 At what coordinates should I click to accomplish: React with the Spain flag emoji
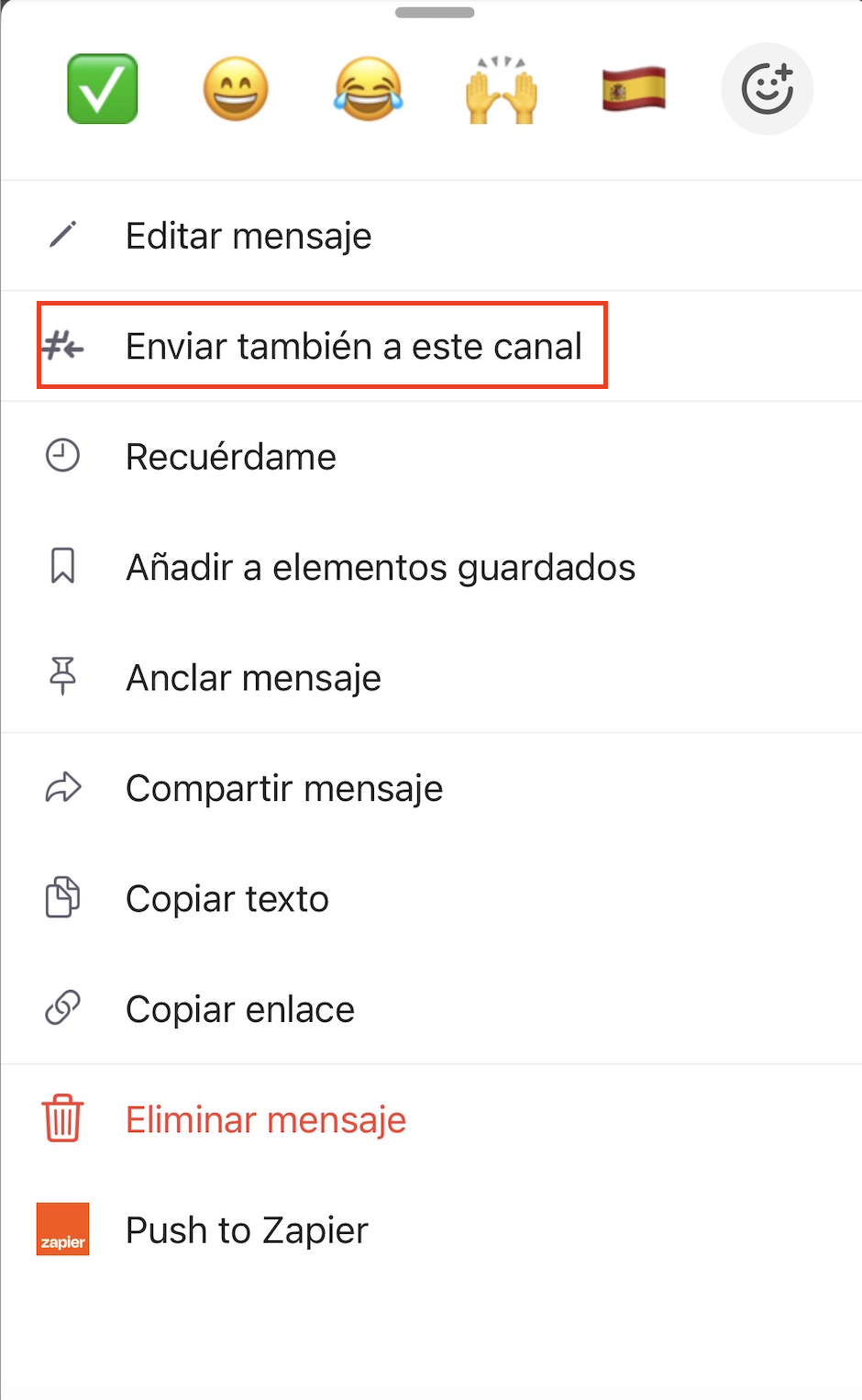pos(634,89)
